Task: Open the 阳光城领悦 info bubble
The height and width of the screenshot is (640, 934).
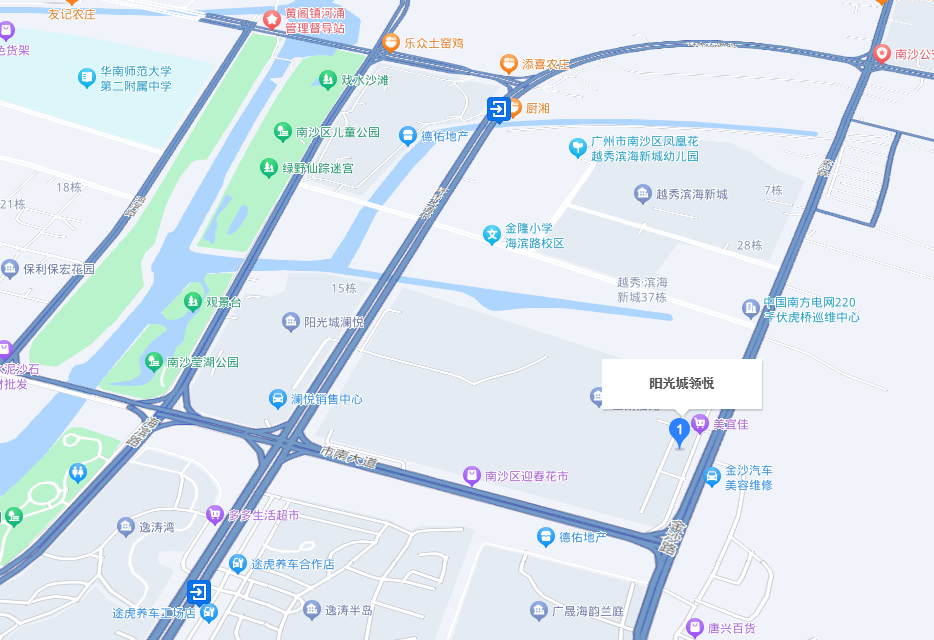Action: tap(682, 384)
